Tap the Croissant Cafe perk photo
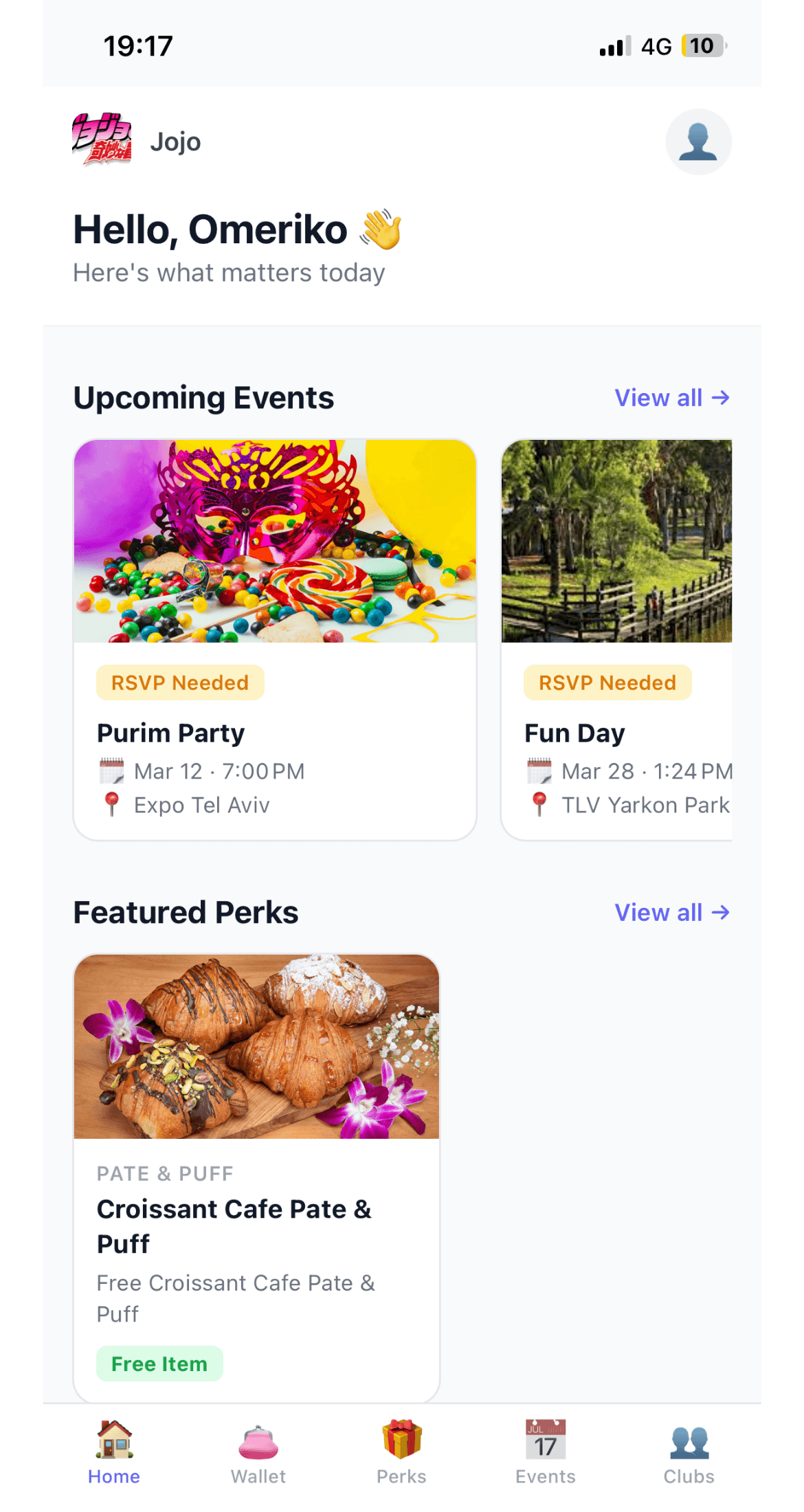 pyautogui.click(x=256, y=1046)
